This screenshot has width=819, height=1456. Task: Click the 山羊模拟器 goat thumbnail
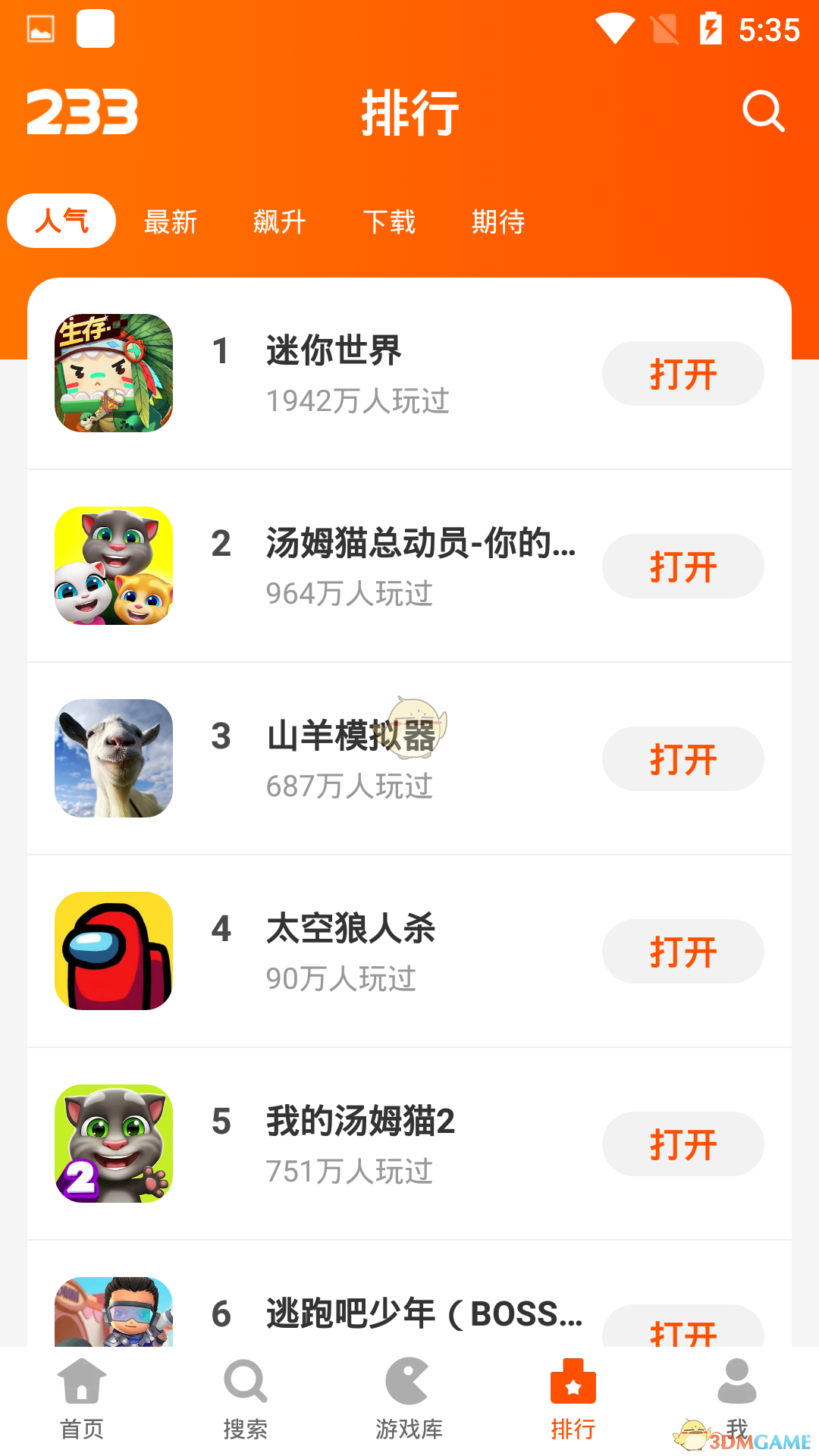coord(113,758)
